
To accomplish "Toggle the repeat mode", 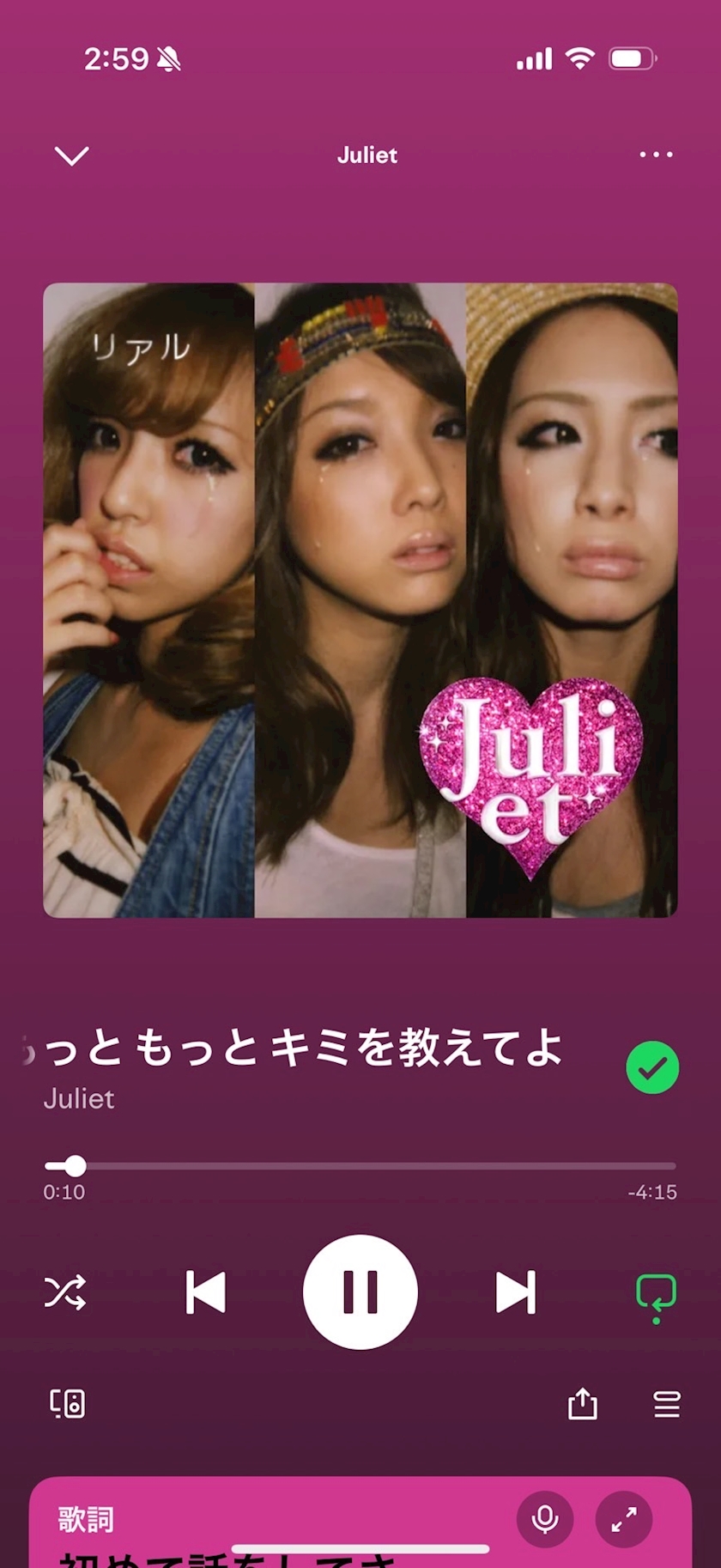I will pos(656,1297).
